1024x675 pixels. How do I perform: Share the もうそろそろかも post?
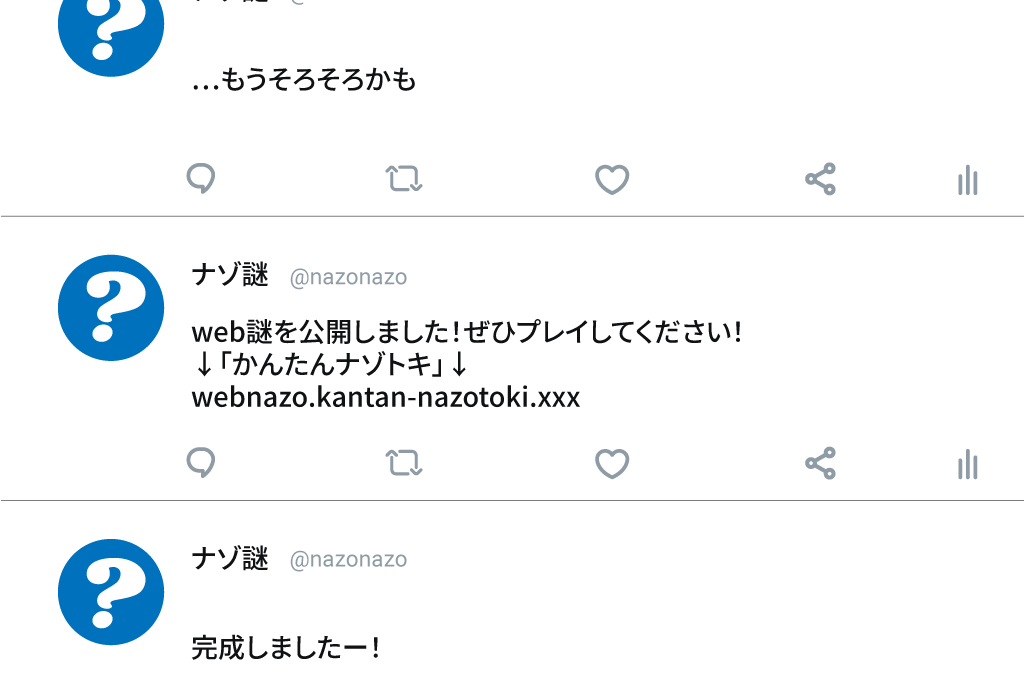tap(820, 180)
